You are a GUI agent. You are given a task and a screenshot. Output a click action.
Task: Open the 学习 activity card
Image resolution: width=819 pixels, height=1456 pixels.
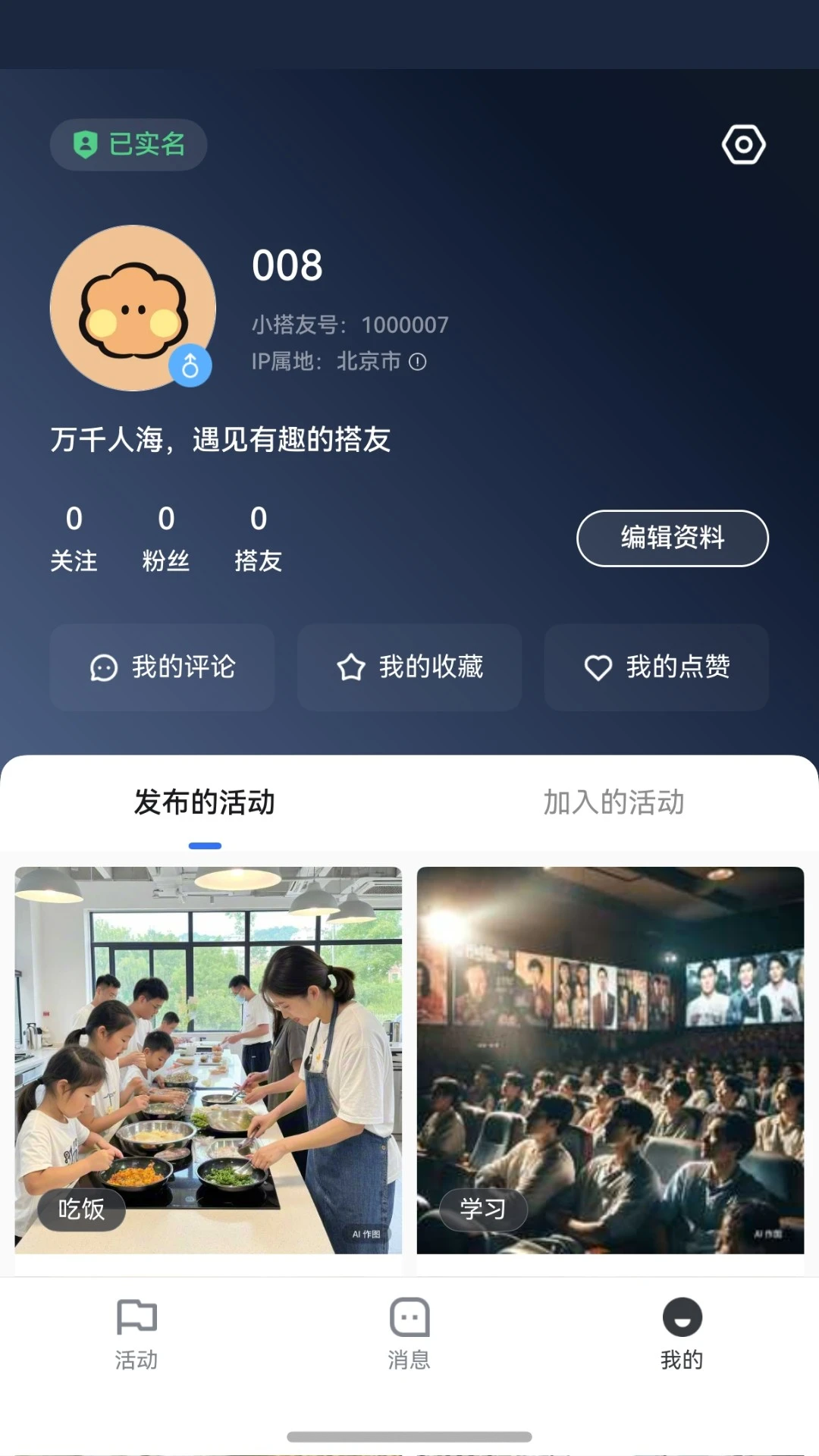point(610,1059)
